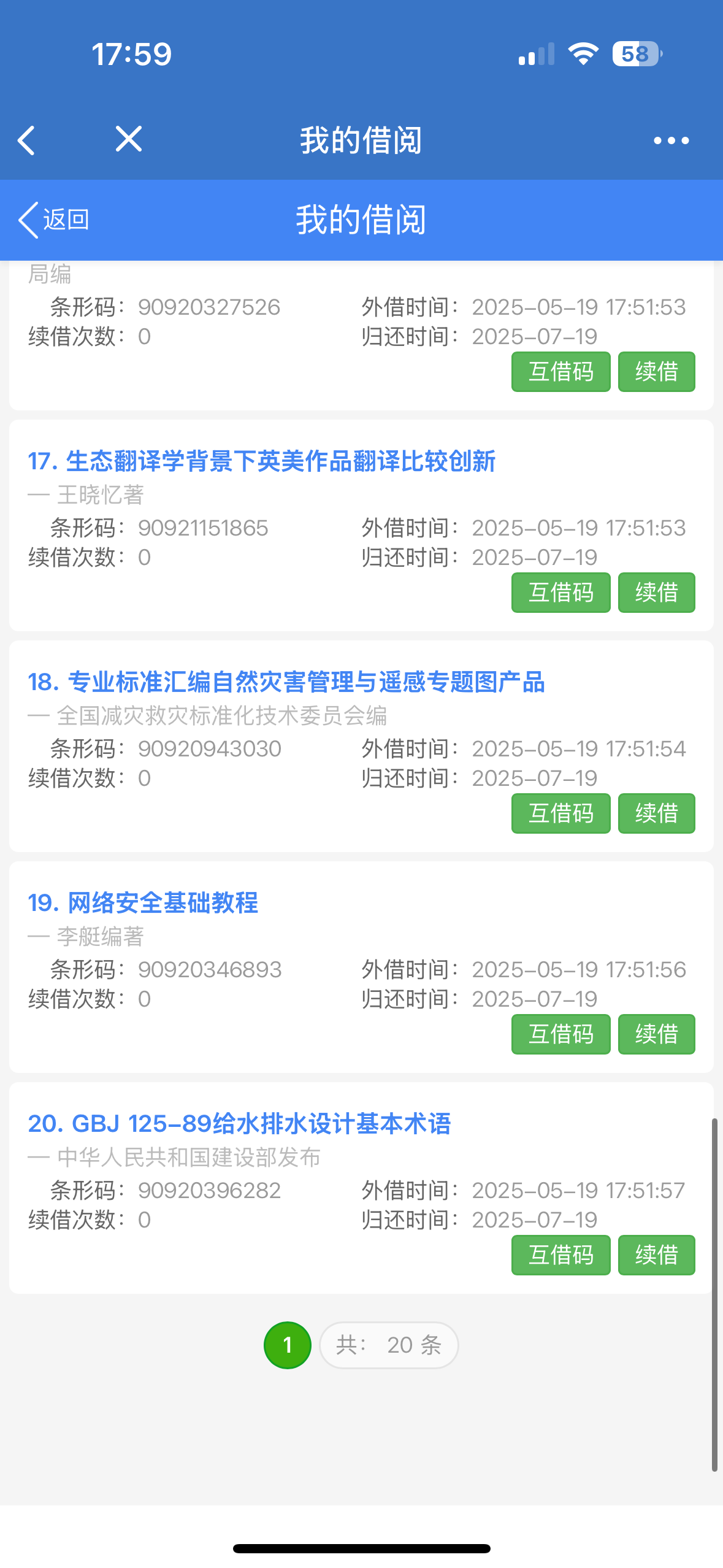Open book 19 网络安全基础教程
Viewport: 723px width, 1568px height.
[x=143, y=903]
